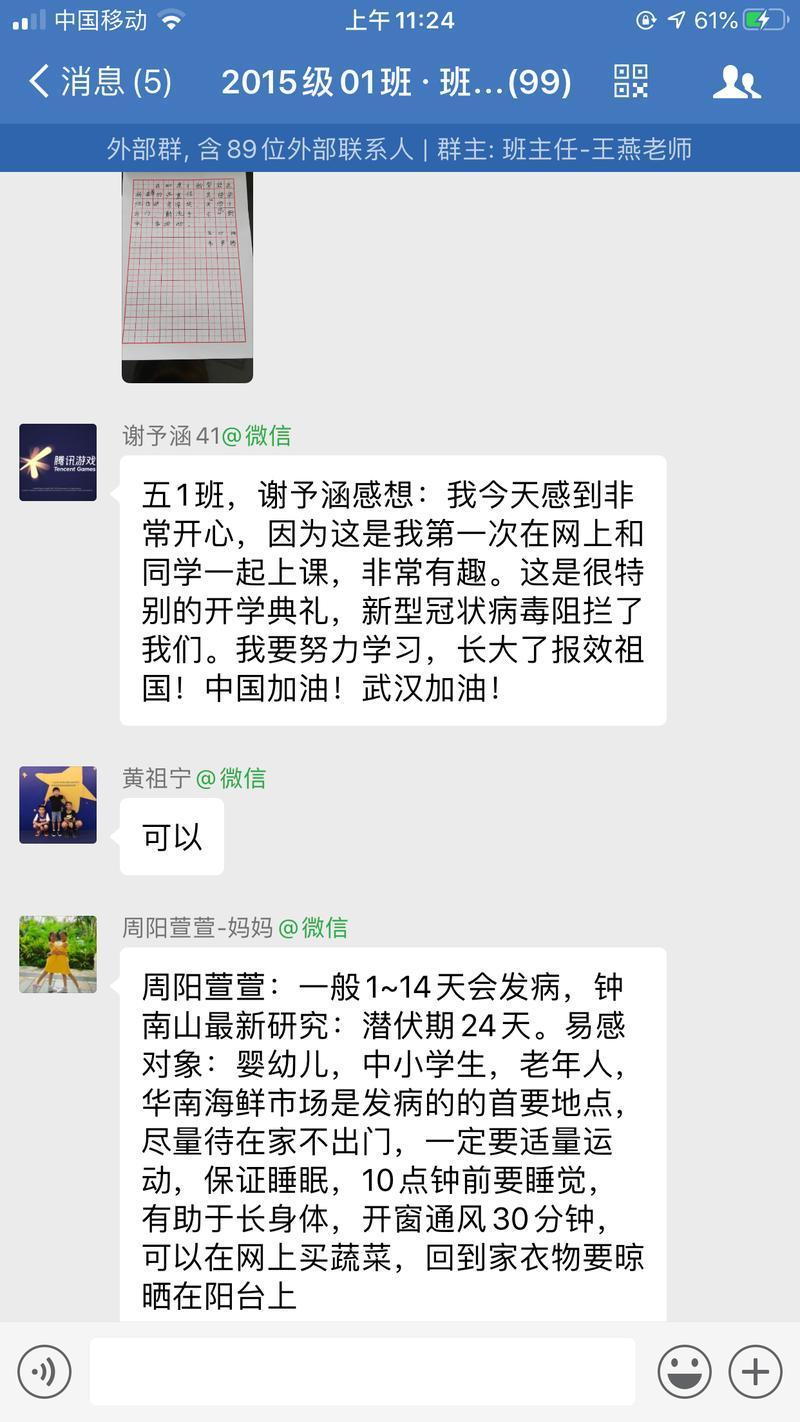Viewport: 800px width, 1422px height.
Task: Open the group members icon
Action: [736, 82]
